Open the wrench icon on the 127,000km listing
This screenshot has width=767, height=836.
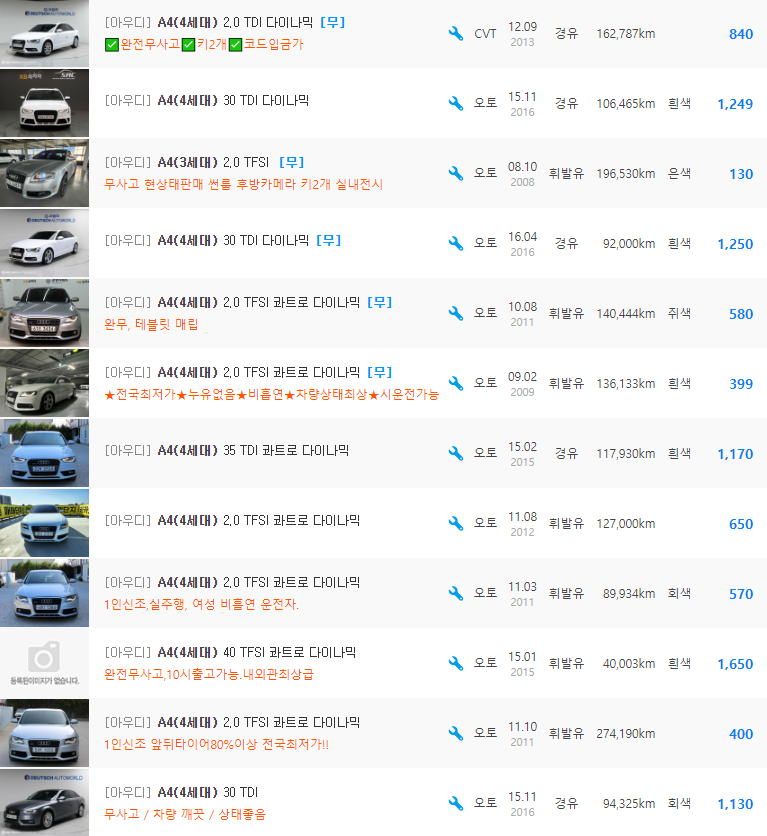[454, 522]
